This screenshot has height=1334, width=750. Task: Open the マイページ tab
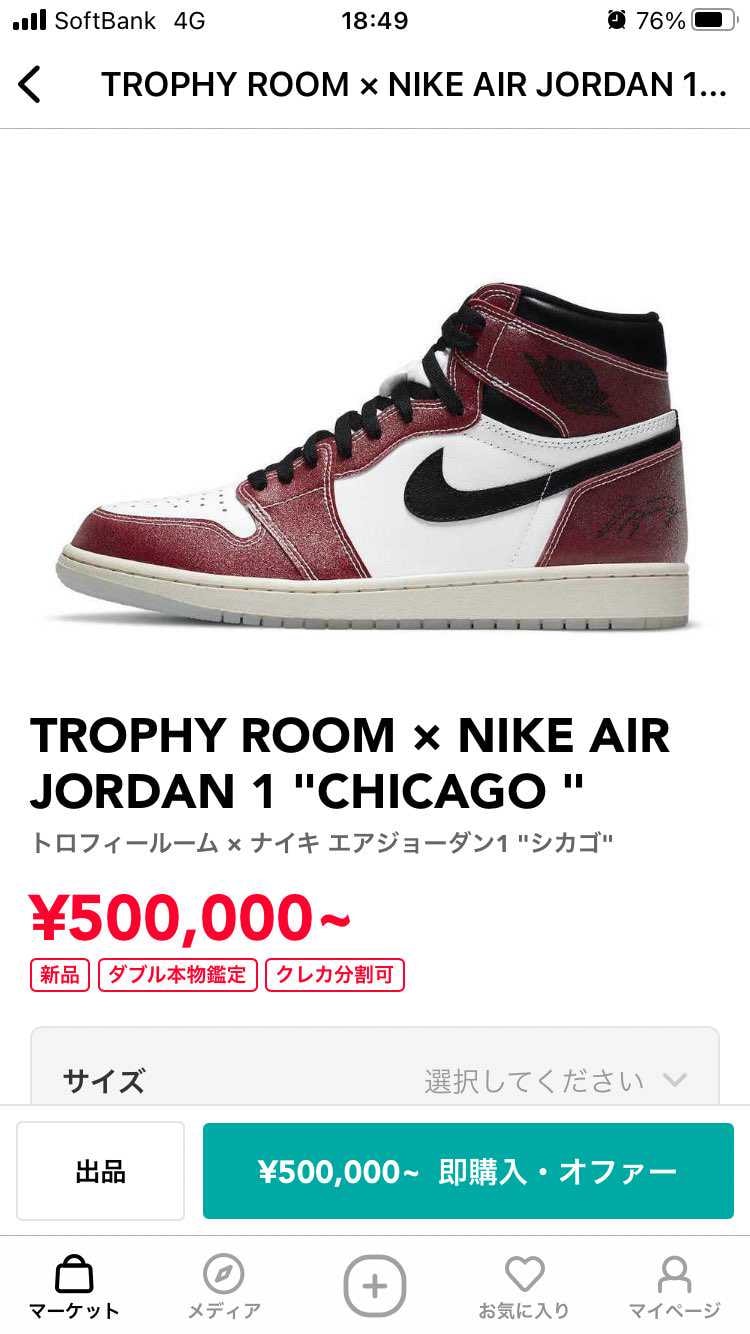(x=674, y=1288)
